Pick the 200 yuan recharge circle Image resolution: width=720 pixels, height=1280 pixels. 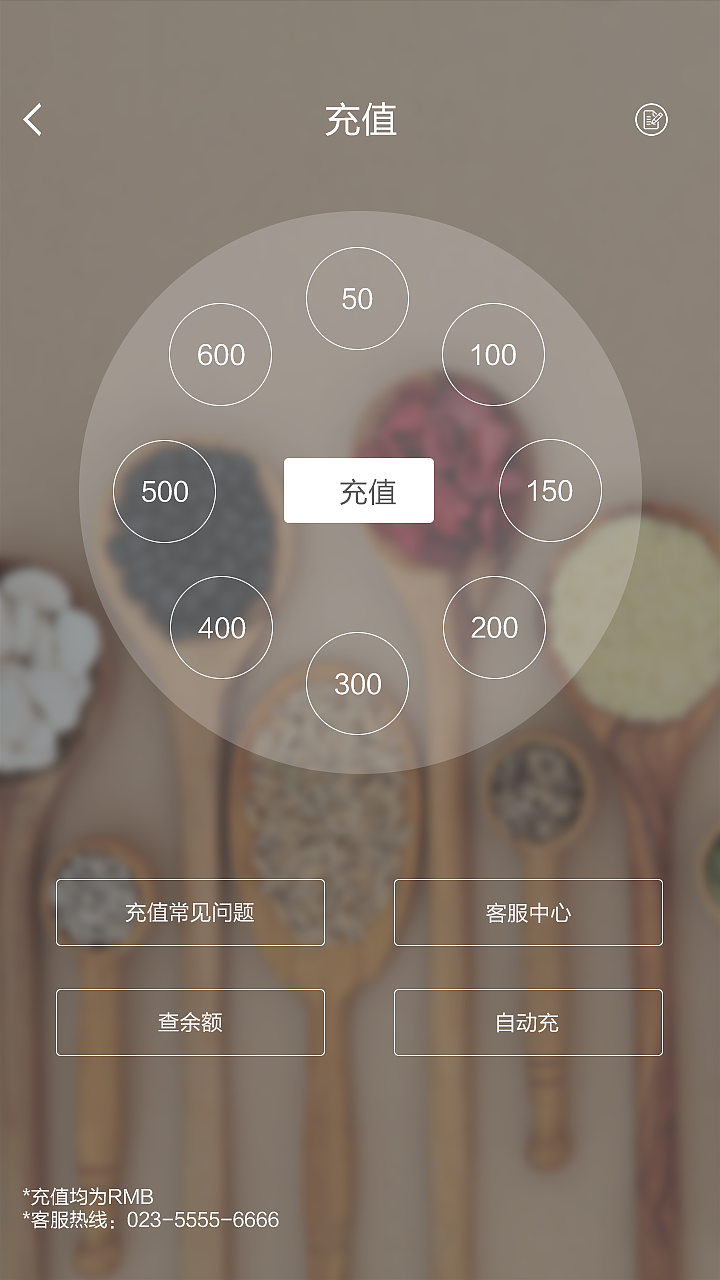point(493,628)
